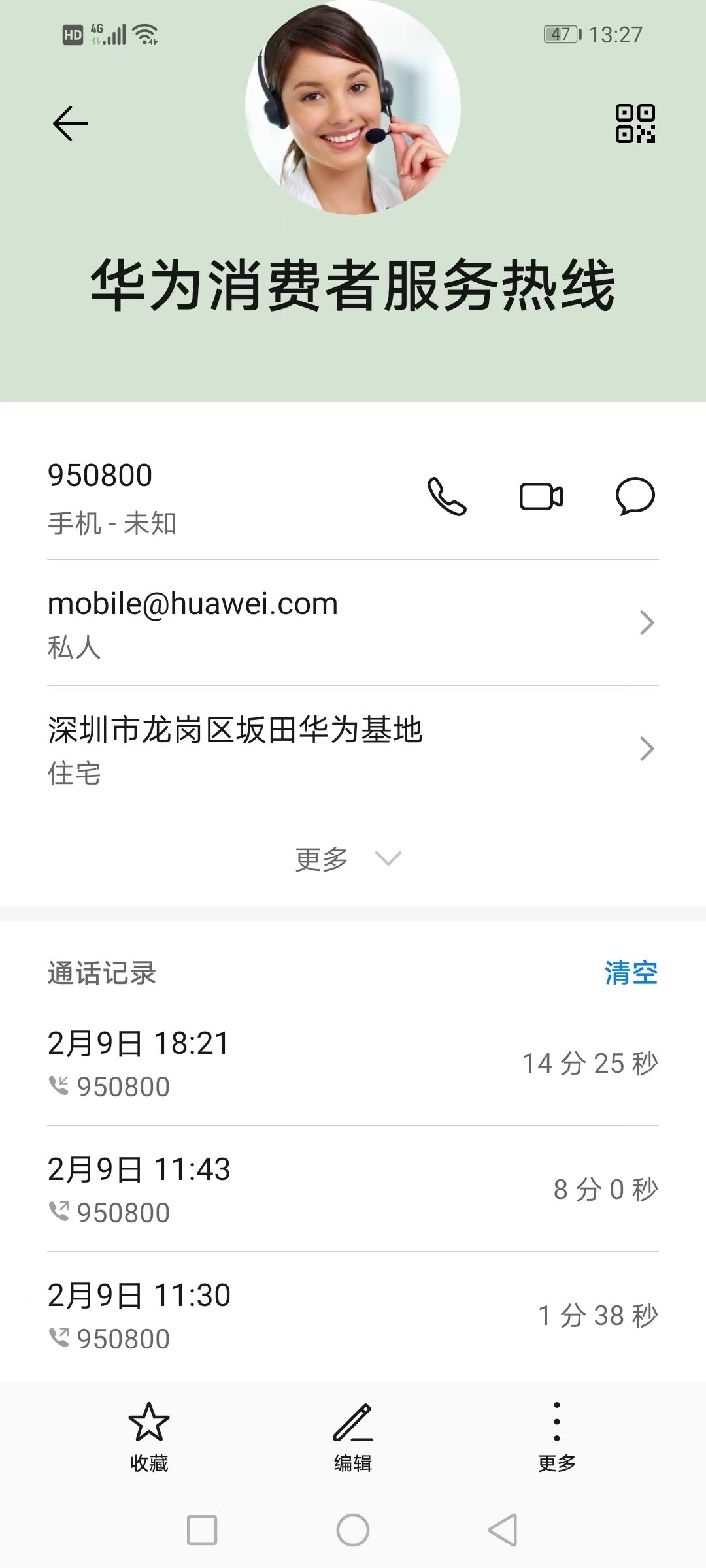The width and height of the screenshot is (706, 1568).
Task: Tap 清空 to clear the call log
Action: pos(630,973)
